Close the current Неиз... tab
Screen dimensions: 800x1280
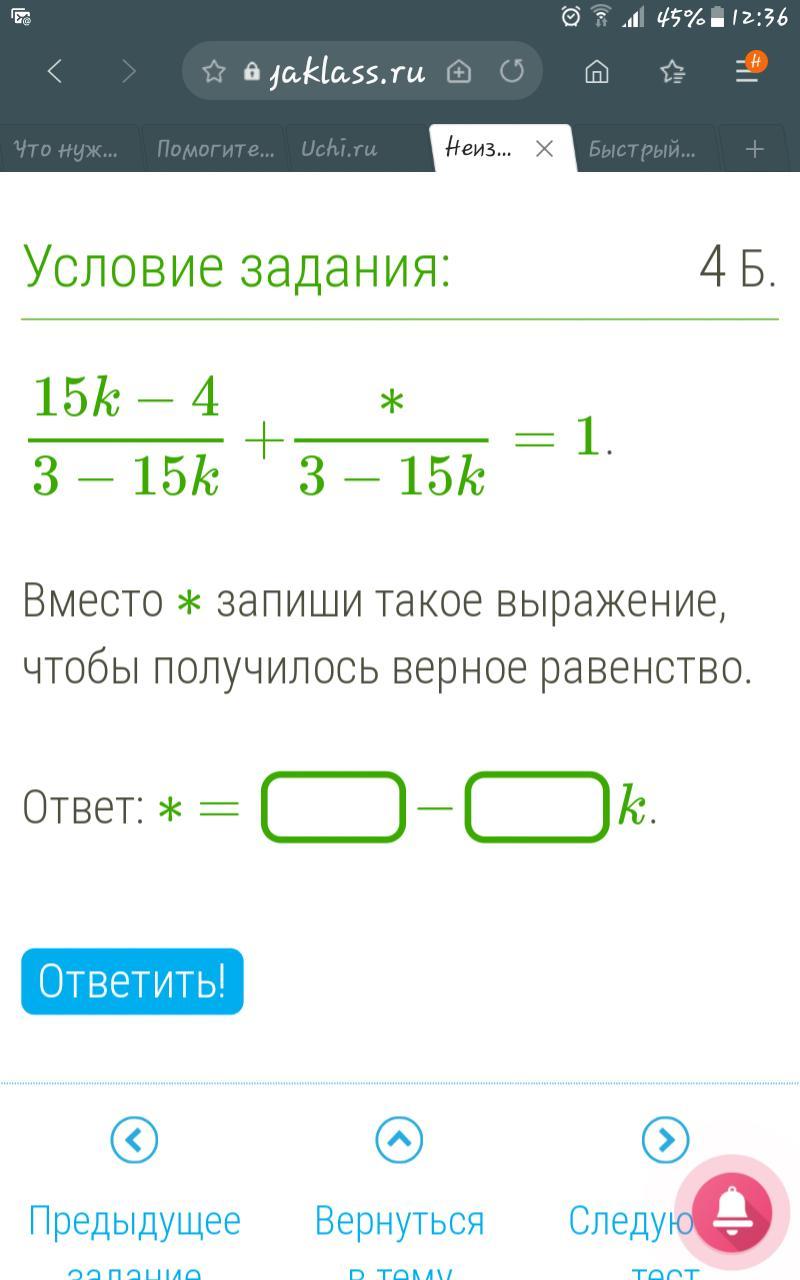click(x=544, y=149)
